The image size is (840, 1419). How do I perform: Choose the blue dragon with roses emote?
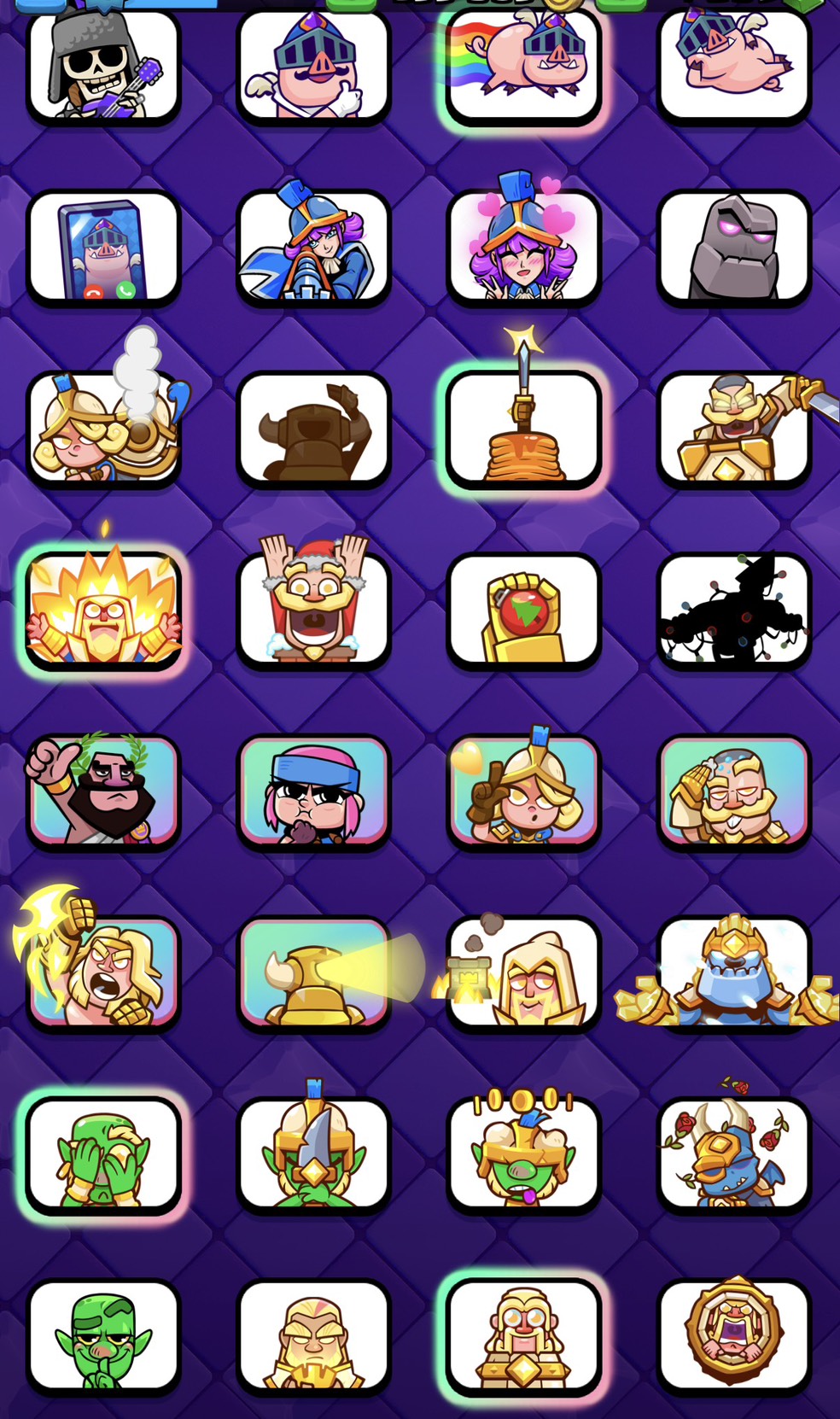point(733,1155)
